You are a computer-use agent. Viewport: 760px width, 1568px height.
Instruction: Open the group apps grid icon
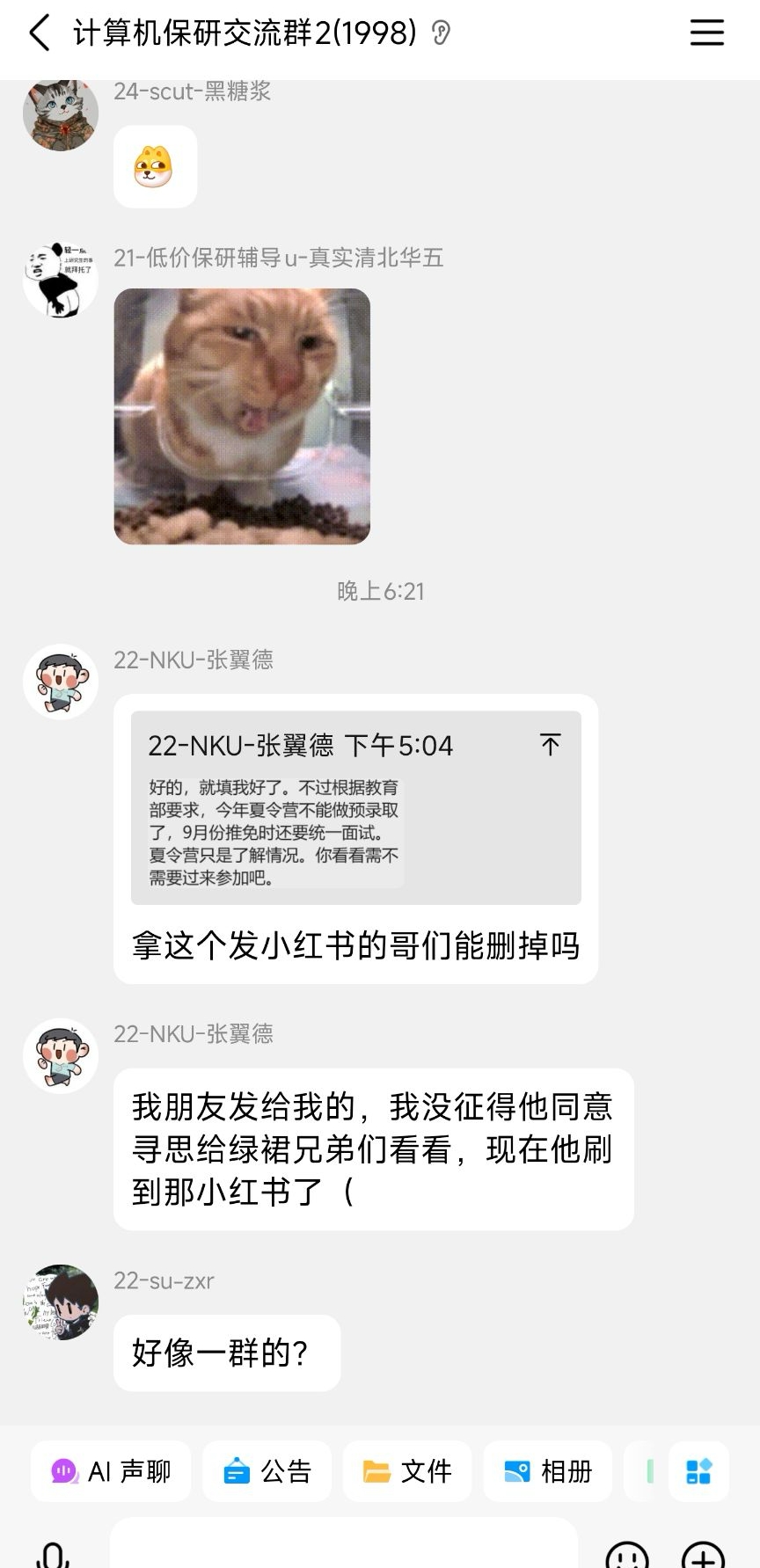tap(699, 1471)
